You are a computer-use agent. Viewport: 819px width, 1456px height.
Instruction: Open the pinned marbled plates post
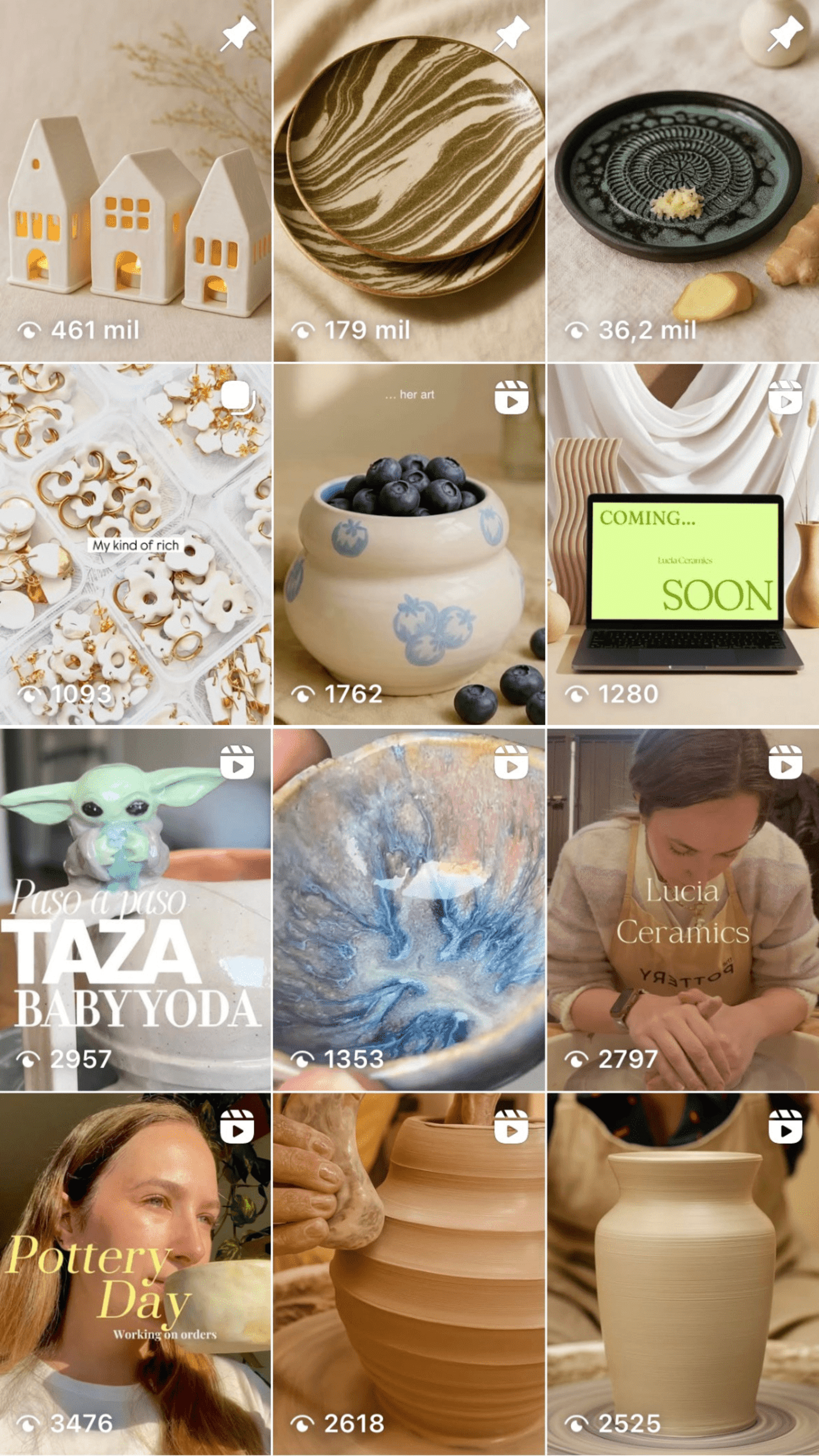click(409, 181)
